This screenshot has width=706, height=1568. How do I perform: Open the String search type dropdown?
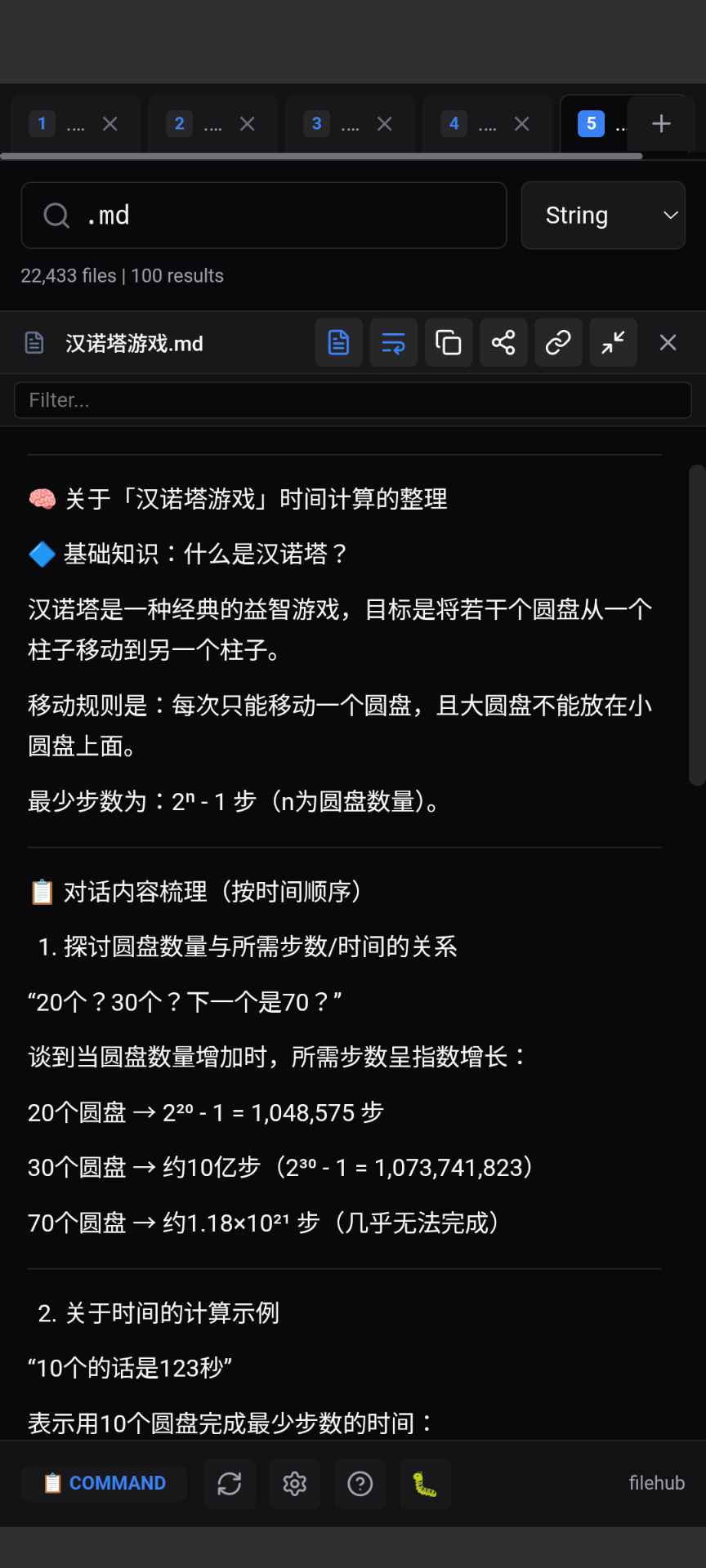603,216
